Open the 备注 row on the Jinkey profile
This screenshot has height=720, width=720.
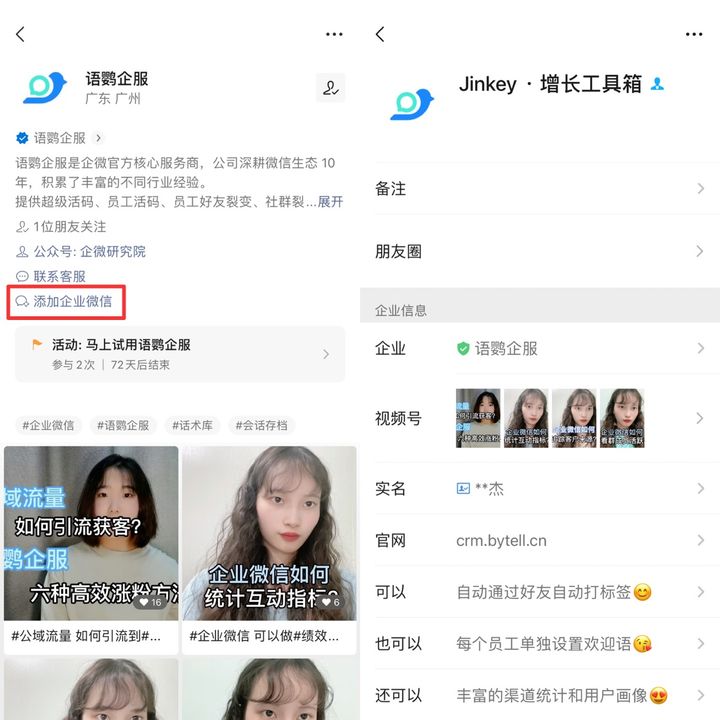click(x=540, y=189)
